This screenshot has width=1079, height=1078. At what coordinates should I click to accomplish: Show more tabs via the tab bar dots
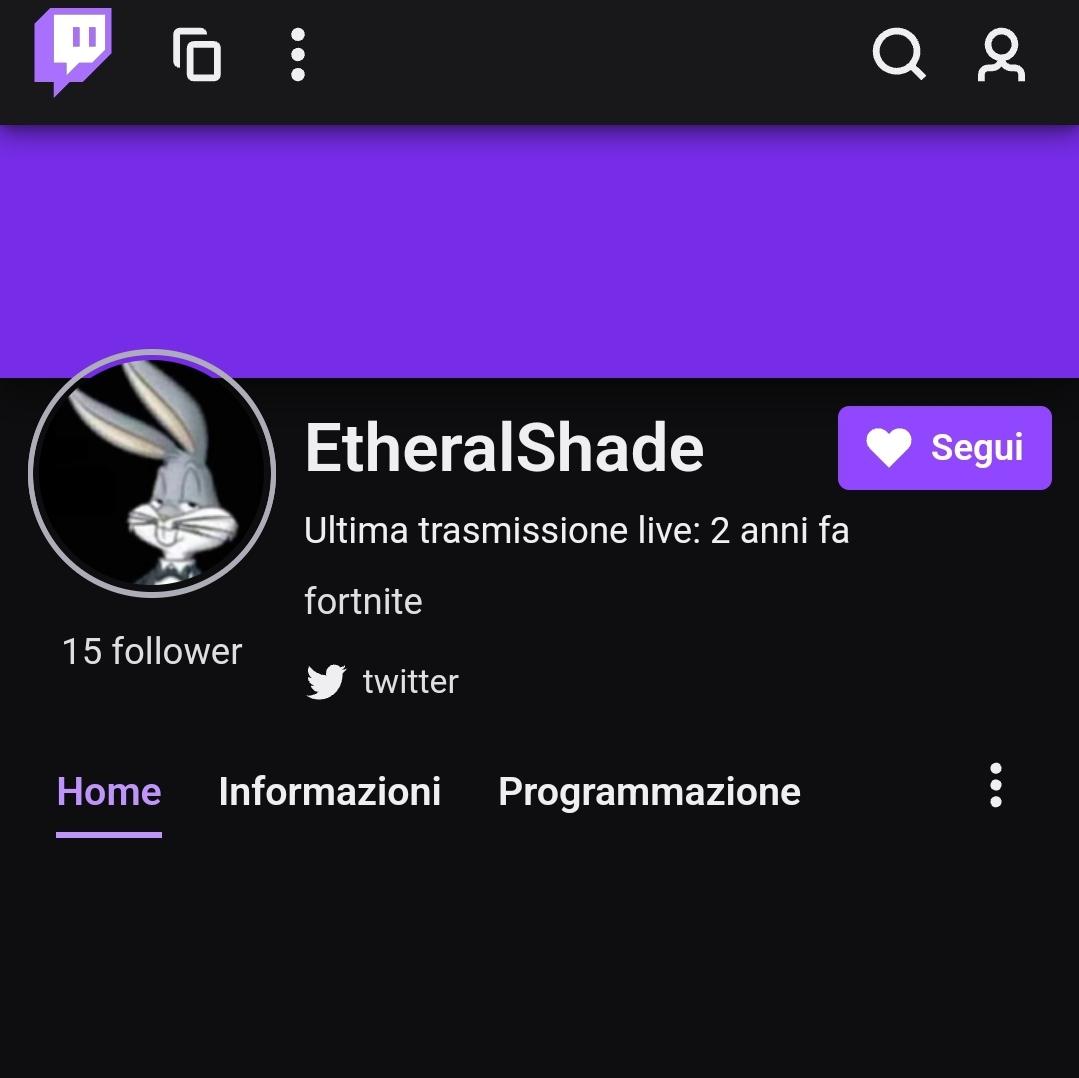click(995, 786)
